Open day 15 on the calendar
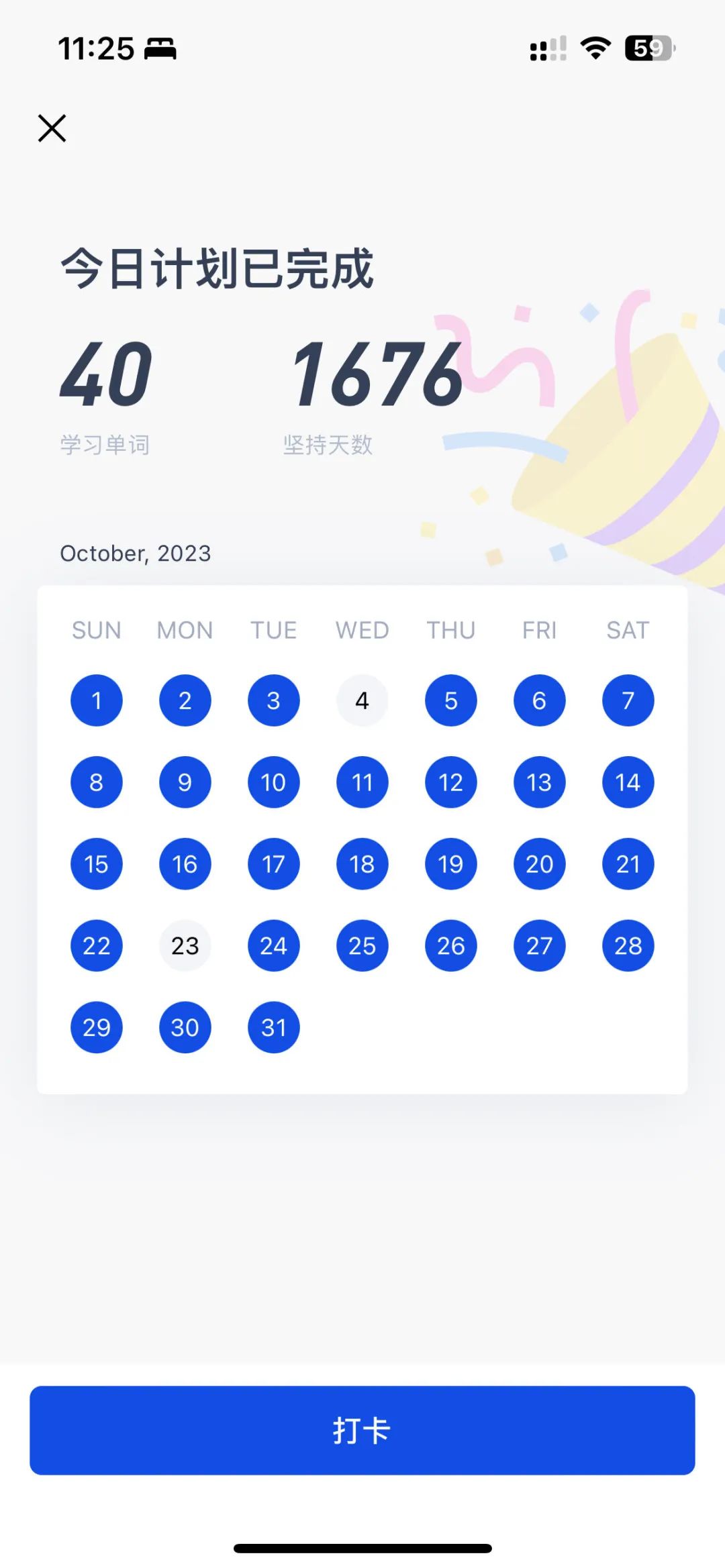This screenshot has width=725, height=1568. click(96, 864)
